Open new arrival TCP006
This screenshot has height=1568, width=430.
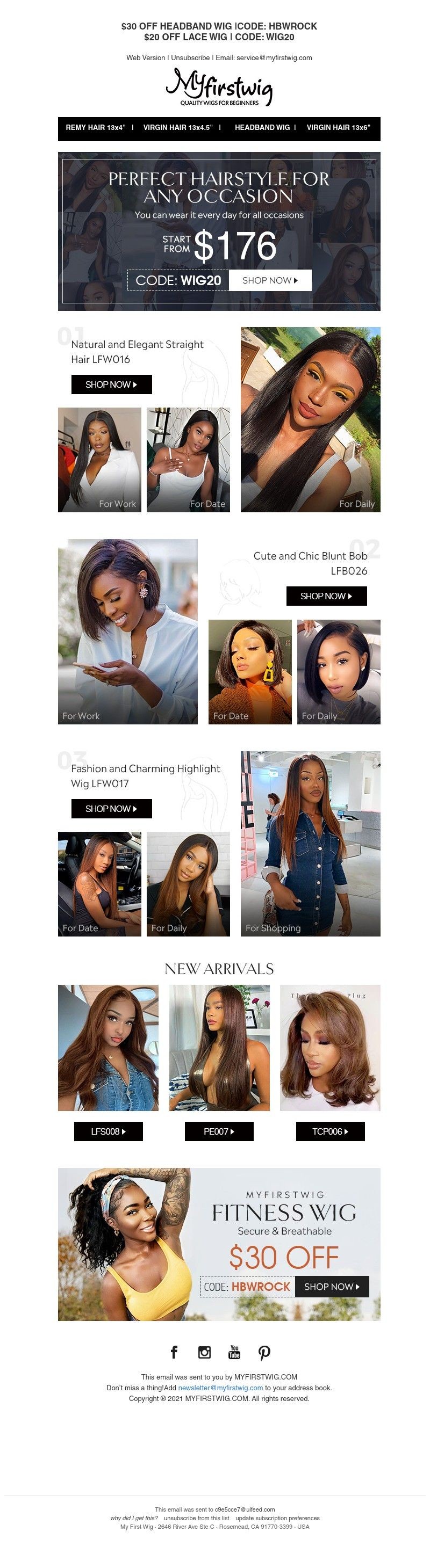click(x=330, y=1131)
